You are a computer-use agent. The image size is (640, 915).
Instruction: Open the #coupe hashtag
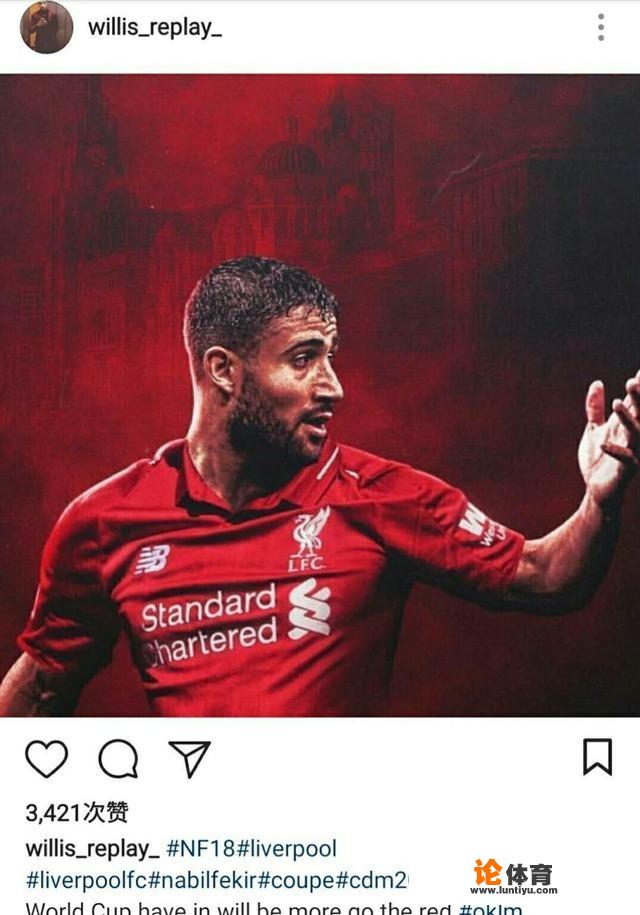click(297, 881)
